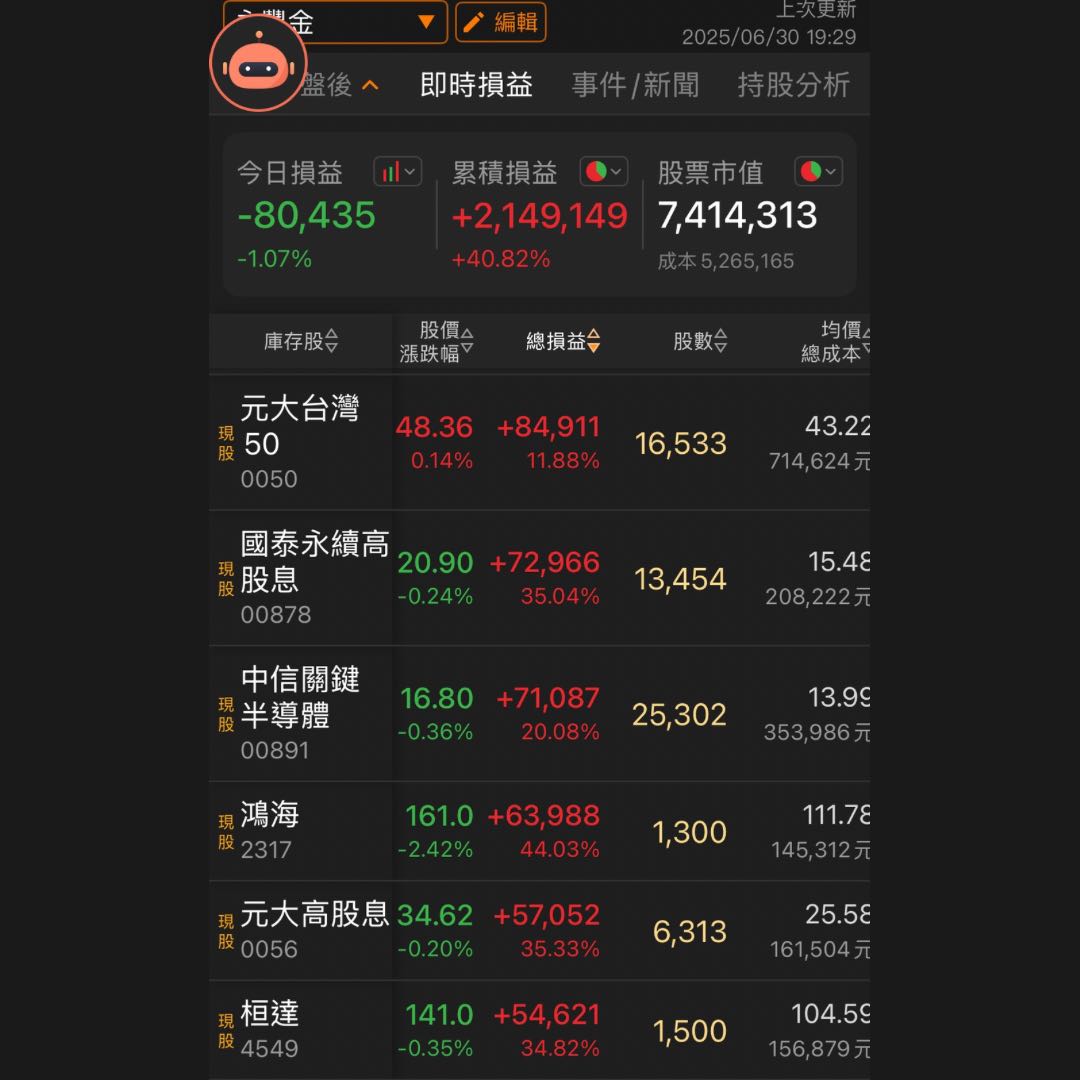Open the 累積損益 pie chart dropdown
Screen dimensions: 1080x1080
coord(603,172)
